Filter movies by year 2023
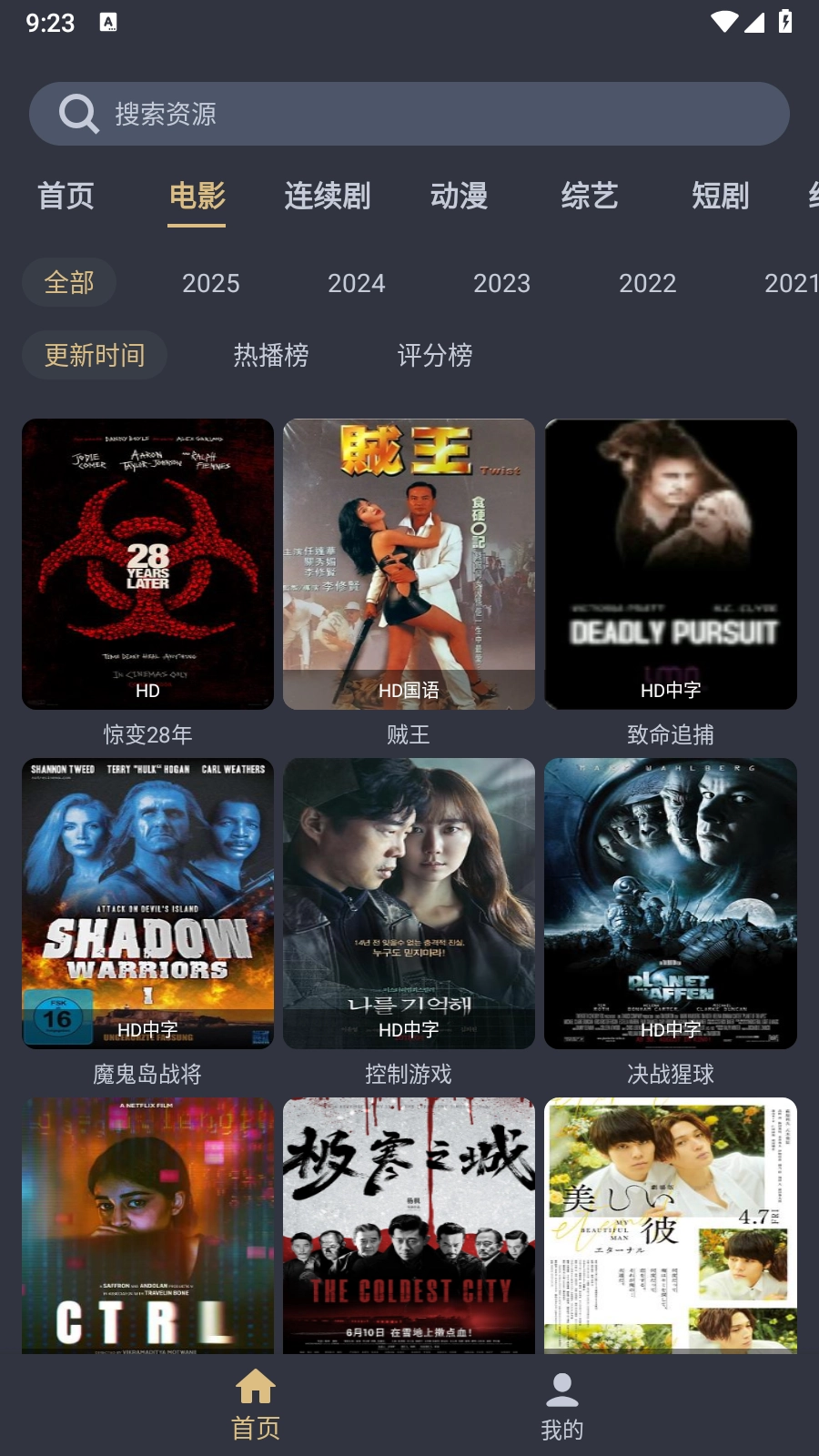The height and width of the screenshot is (1456, 819). pos(503,283)
